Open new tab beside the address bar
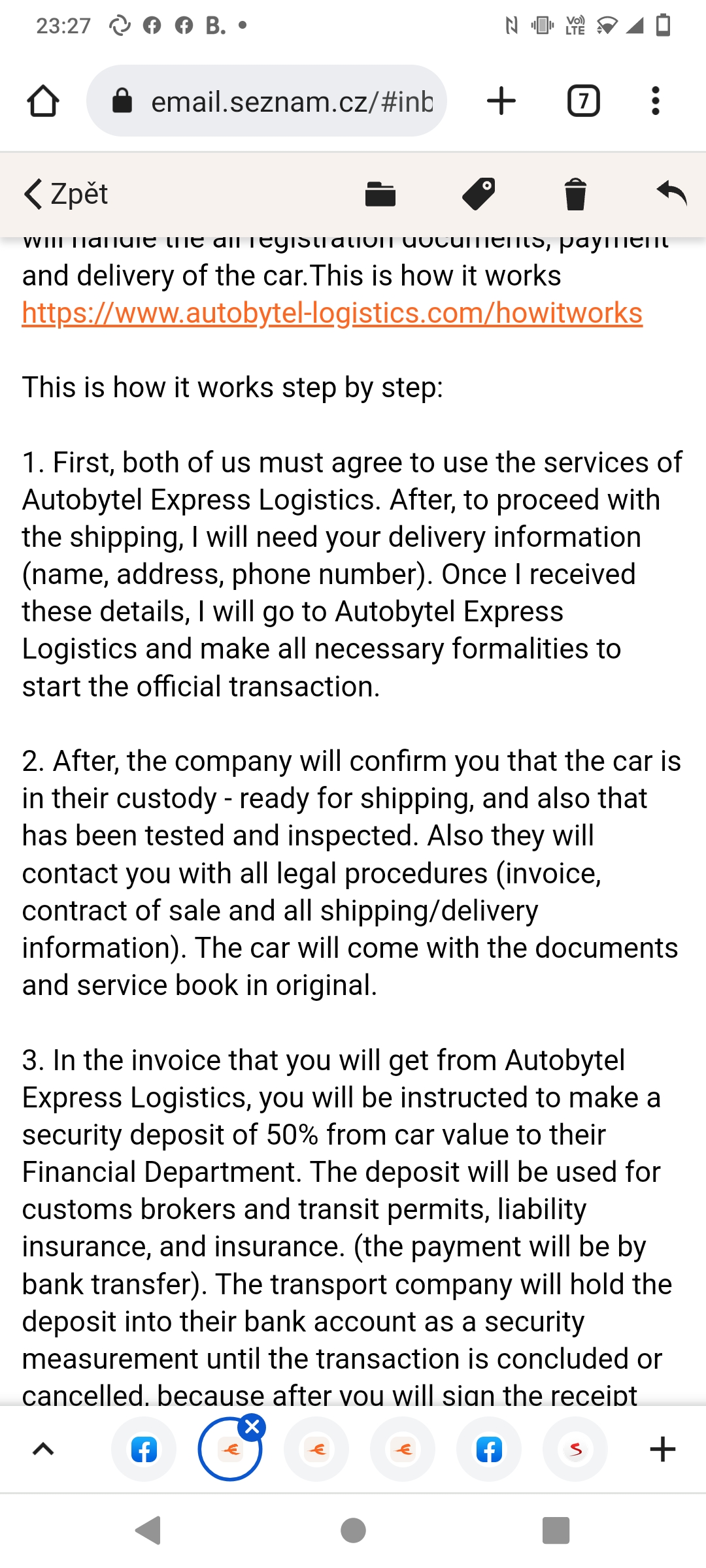Viewport: 706px width, 1568px height. point(501,101)
